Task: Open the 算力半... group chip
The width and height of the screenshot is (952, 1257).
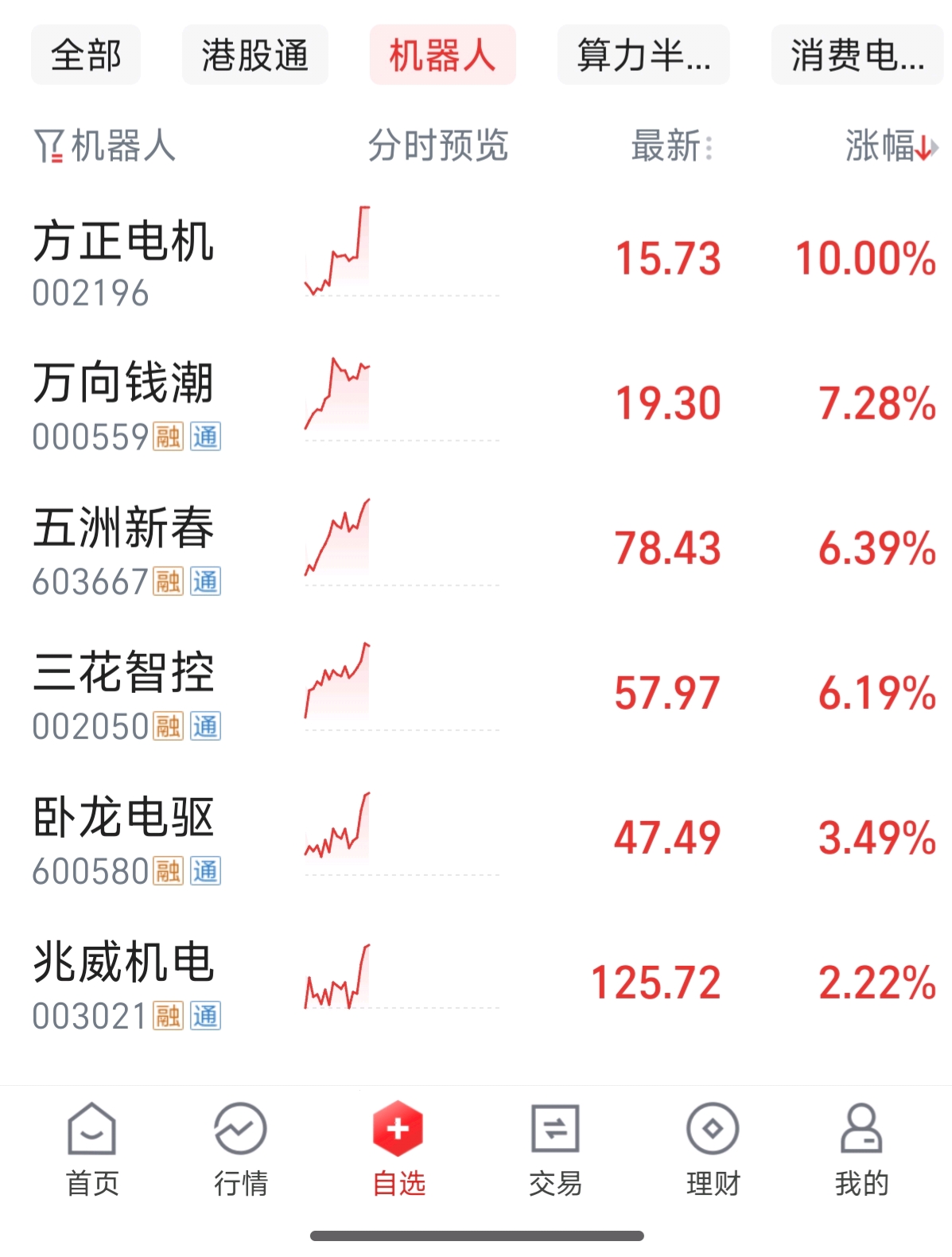Action: (643, 55)
